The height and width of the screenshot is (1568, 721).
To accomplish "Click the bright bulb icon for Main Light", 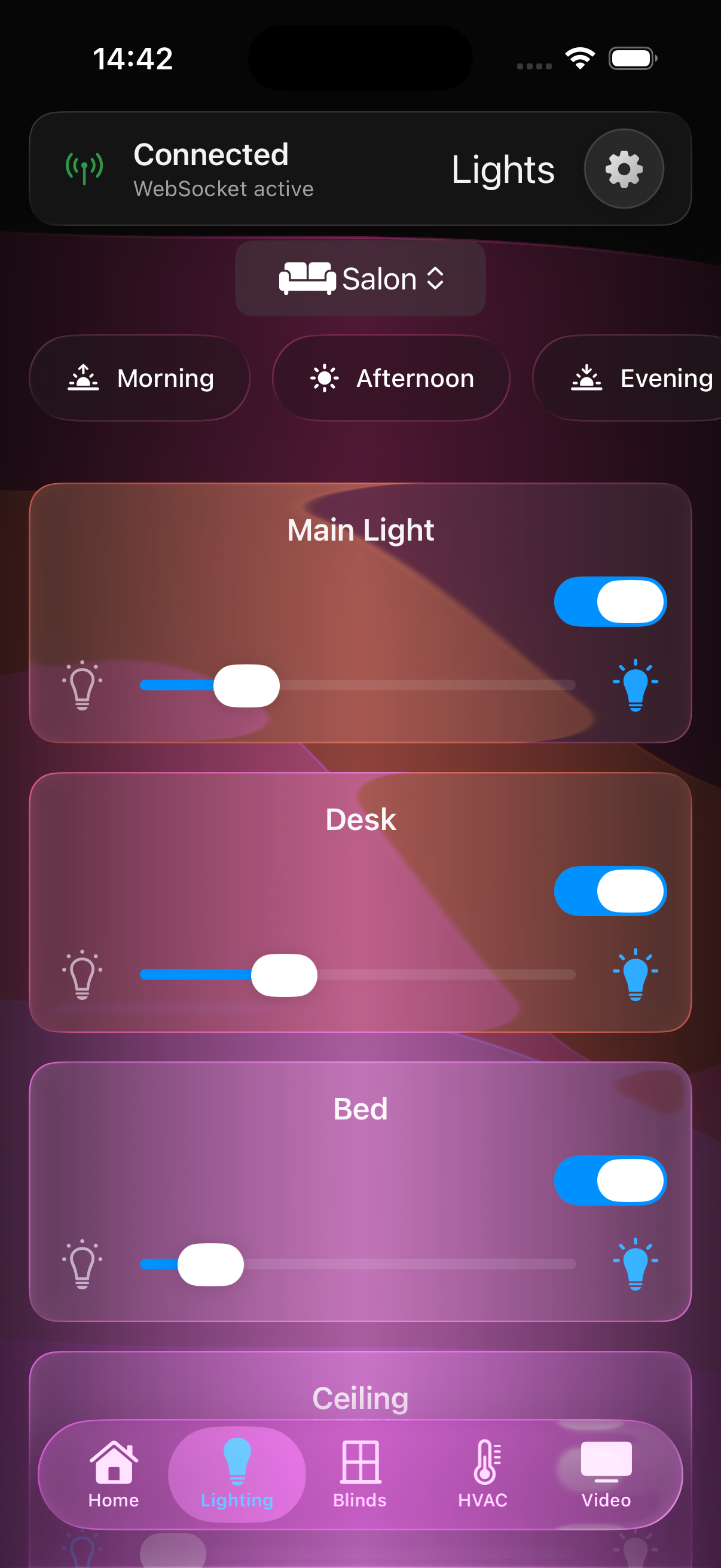I will point(636,686).
